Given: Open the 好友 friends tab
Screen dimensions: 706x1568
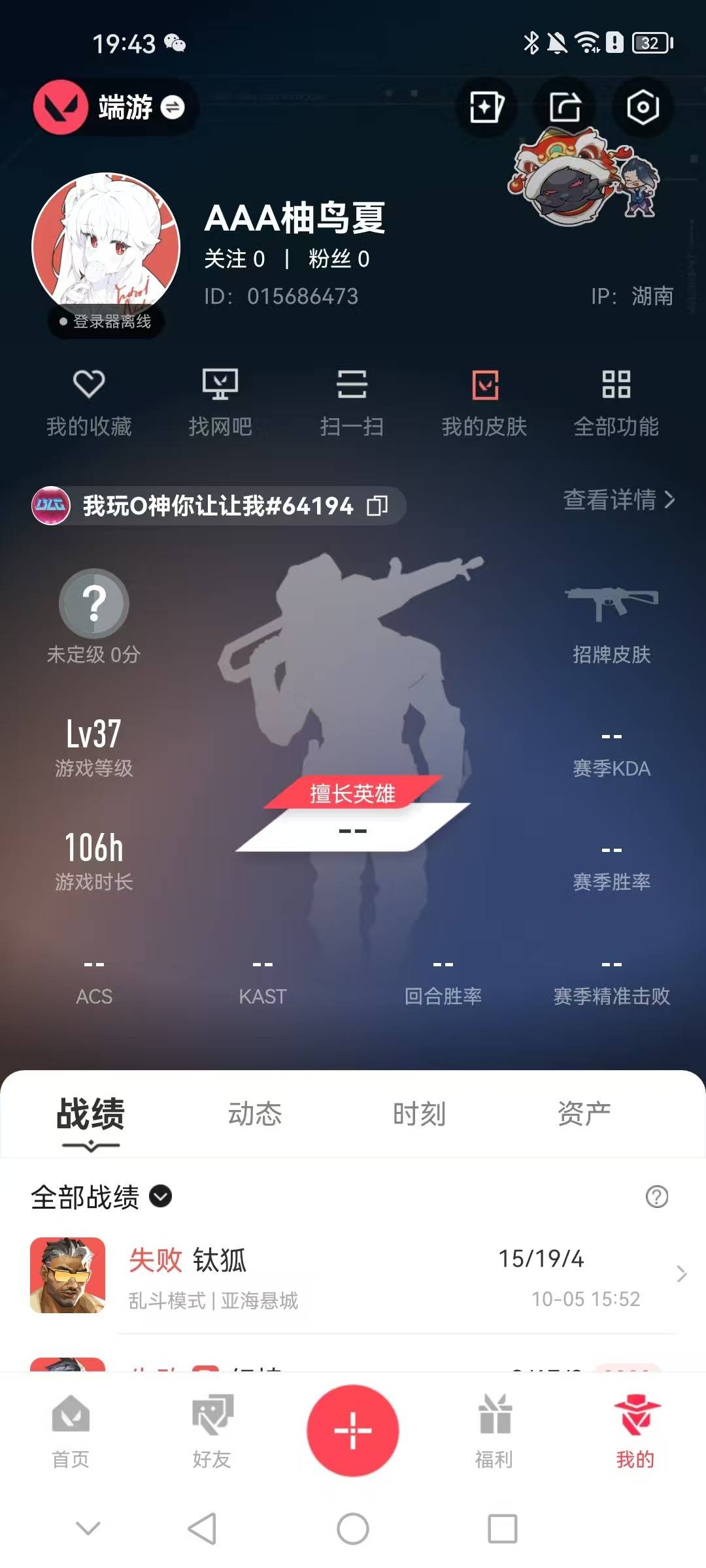Looking at the screenshot, I should pyautogui.click(x=212, y=1431).
